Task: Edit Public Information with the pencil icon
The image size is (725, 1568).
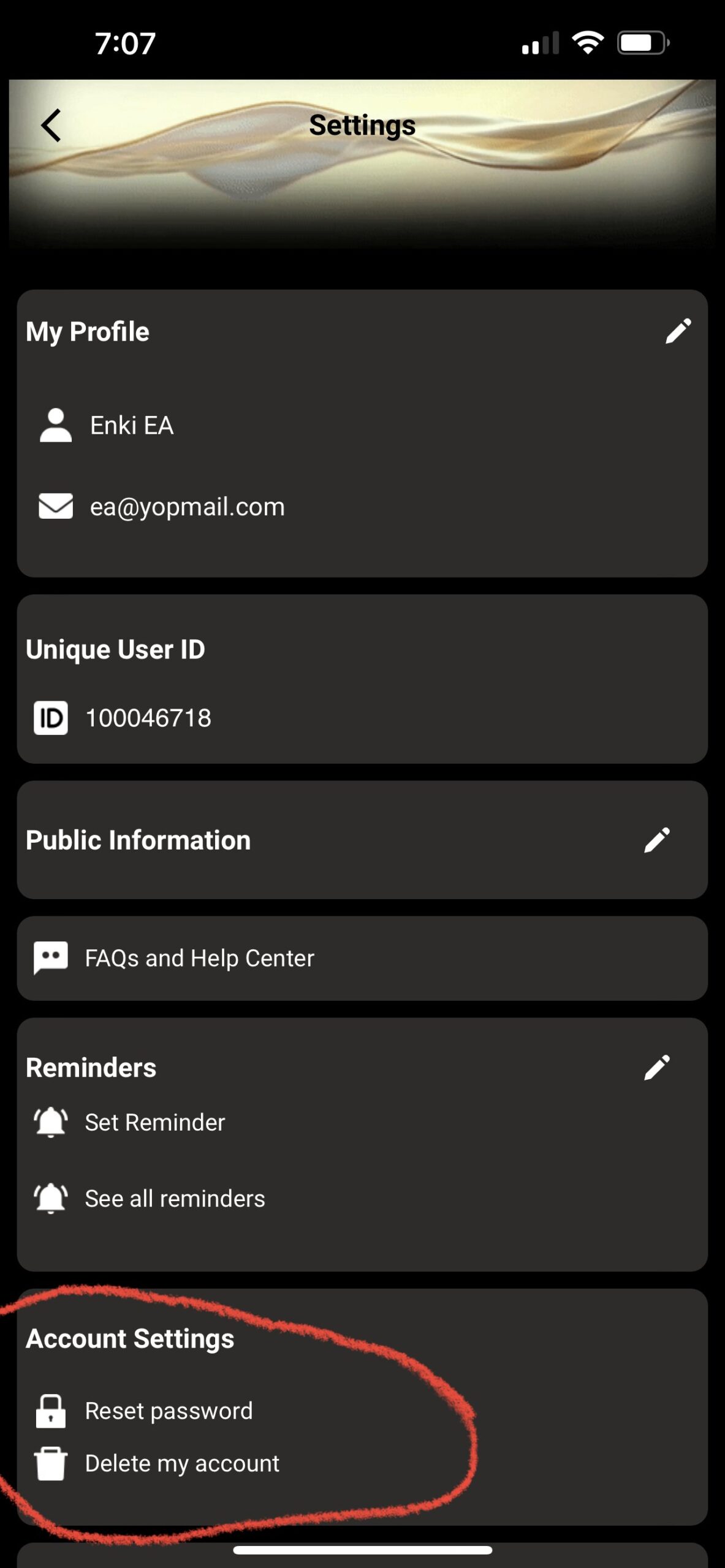Action: point(657,840)
